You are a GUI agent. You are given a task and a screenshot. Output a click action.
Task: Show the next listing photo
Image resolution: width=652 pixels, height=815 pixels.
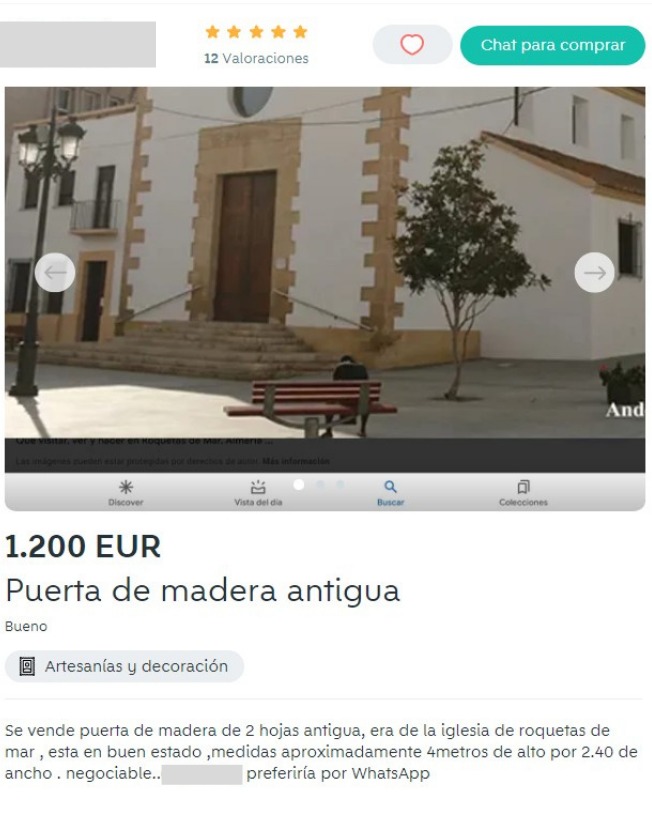(x=594, y=272)
